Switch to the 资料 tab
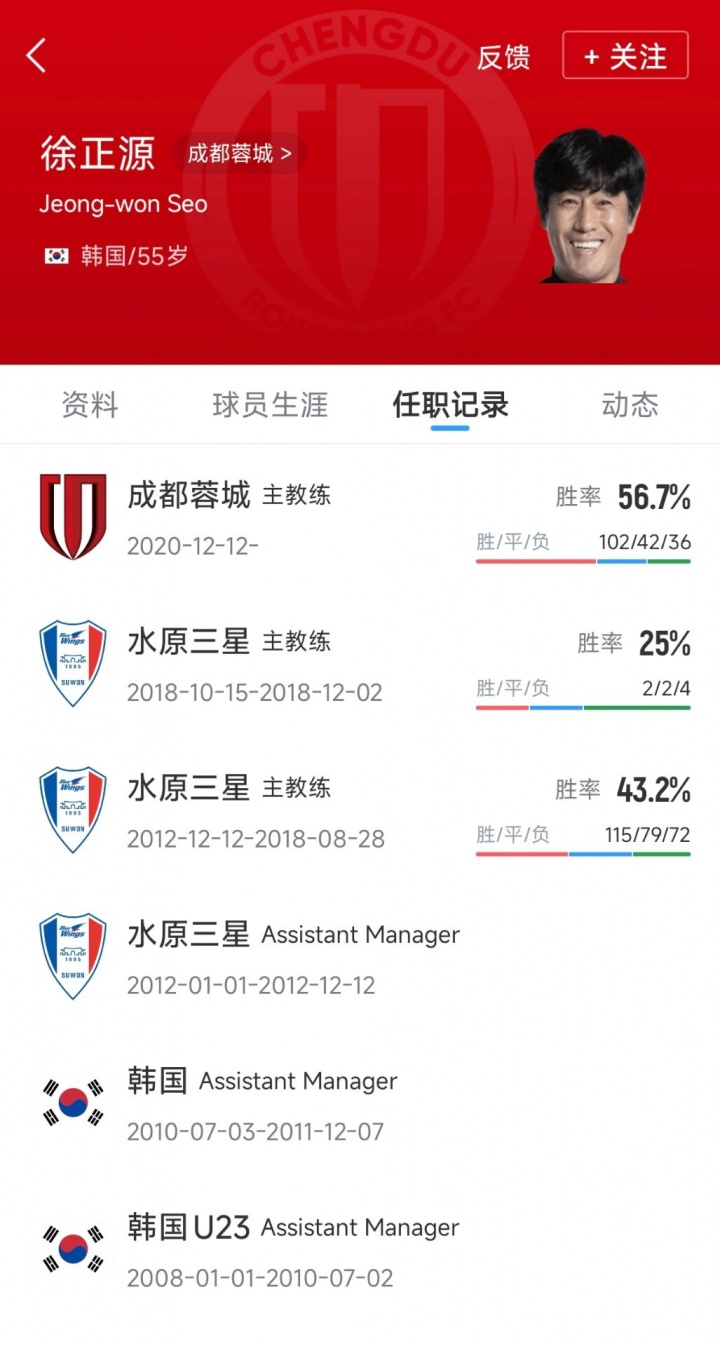This screenshot has width=720, height=1346. 90,405
